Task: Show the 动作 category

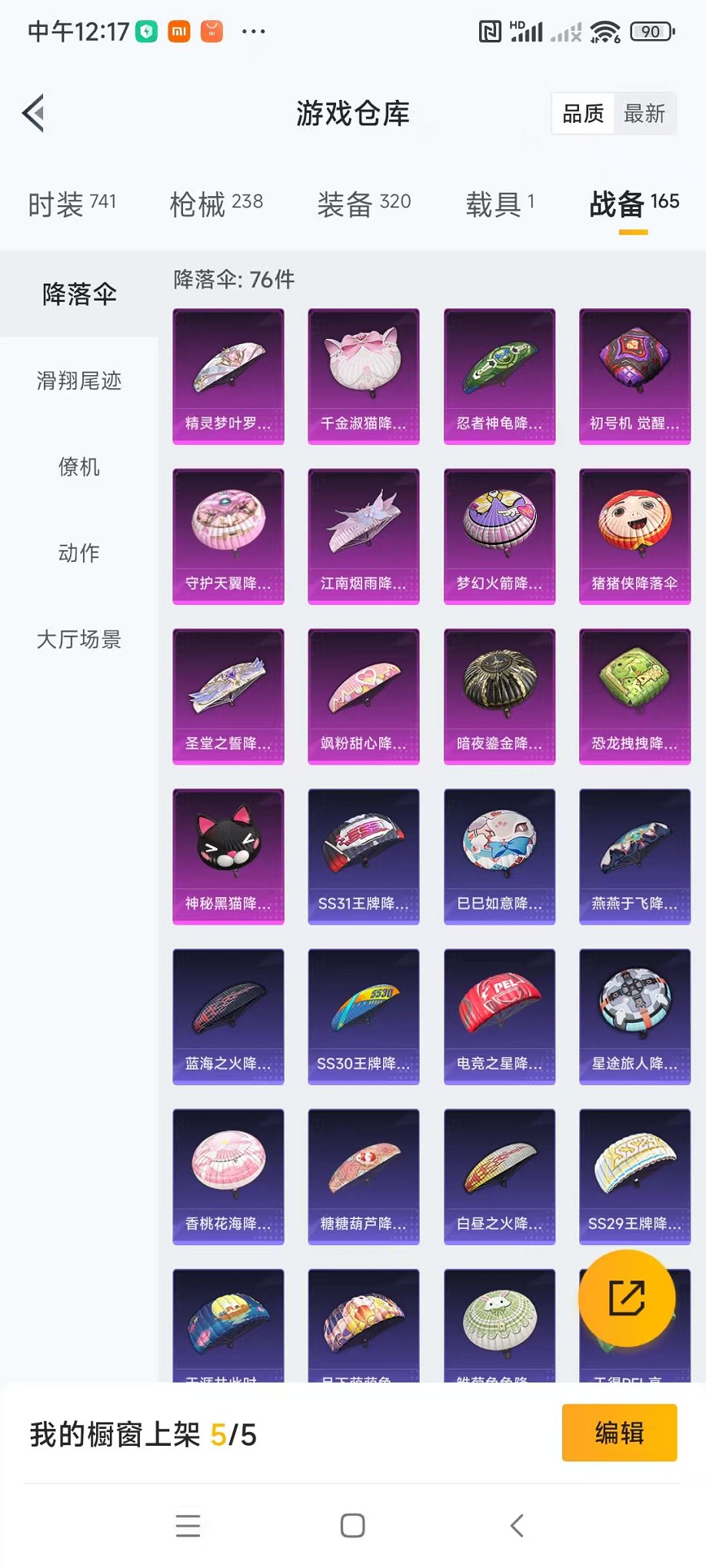Action: [x=78, y=553]
